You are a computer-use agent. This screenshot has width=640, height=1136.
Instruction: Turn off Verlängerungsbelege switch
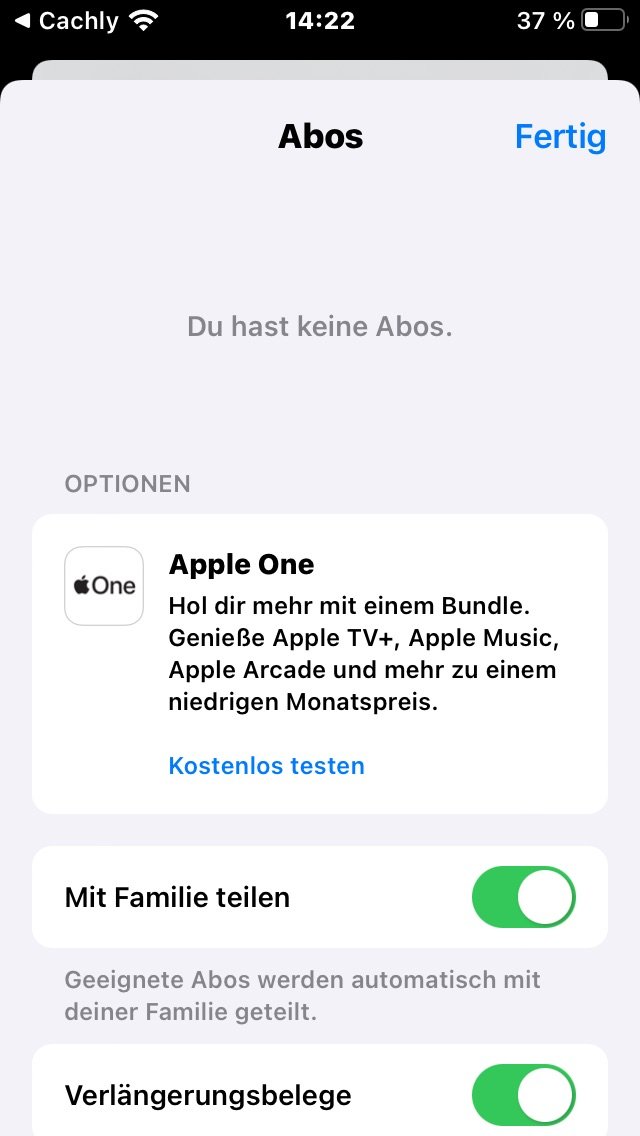(x=523, y=1095)
